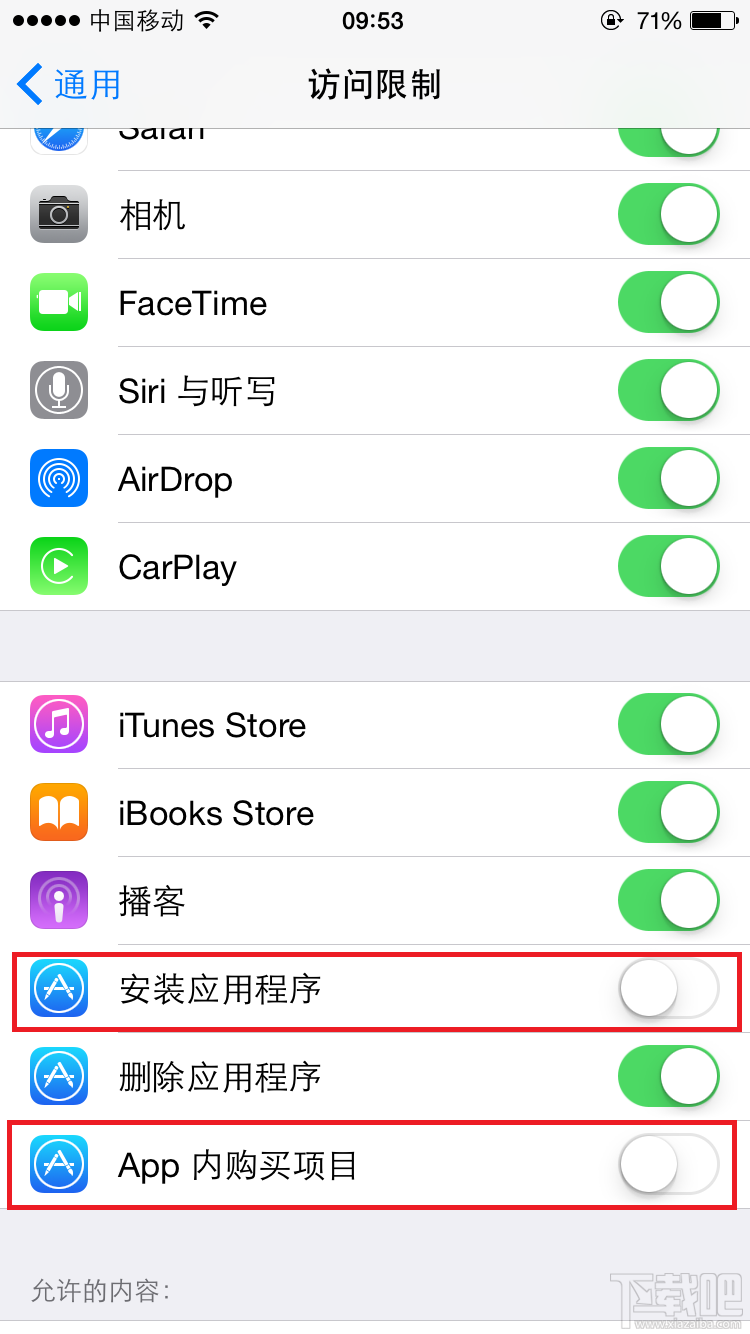Go back to 通用 settings
750x1334 pixels.
70,85
